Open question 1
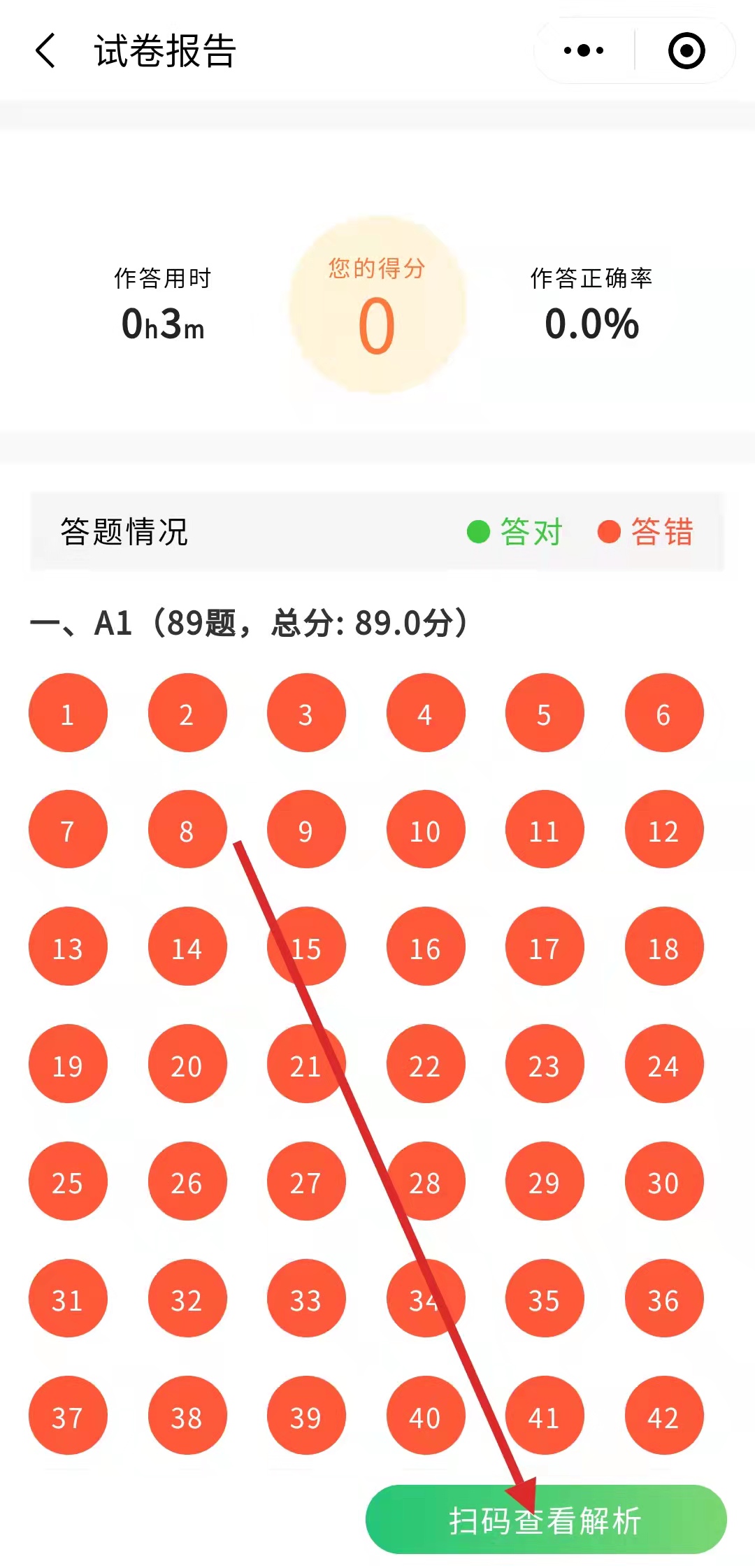 68,713
